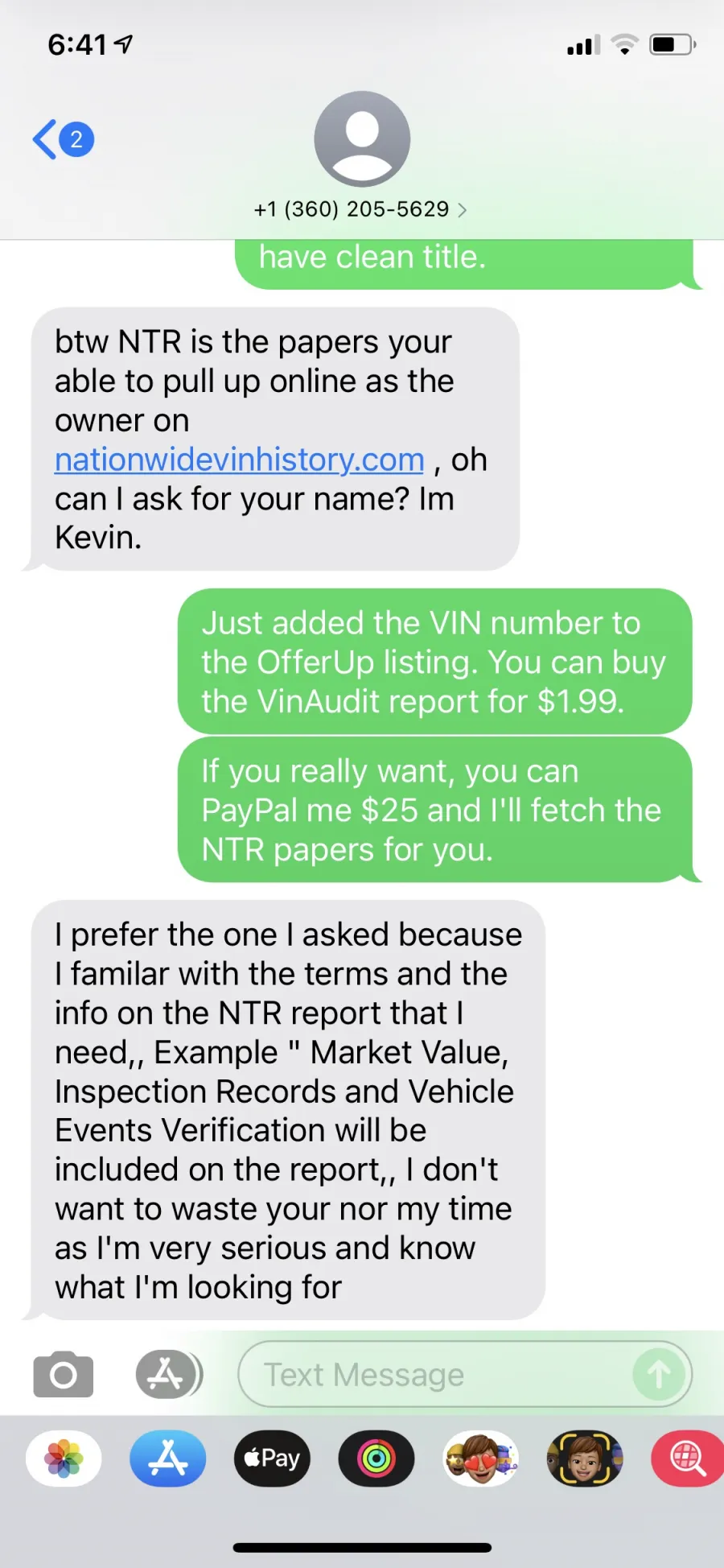Open the red globe image search app
Screen dimensions: 724x1568
[x=688, y=1459]
